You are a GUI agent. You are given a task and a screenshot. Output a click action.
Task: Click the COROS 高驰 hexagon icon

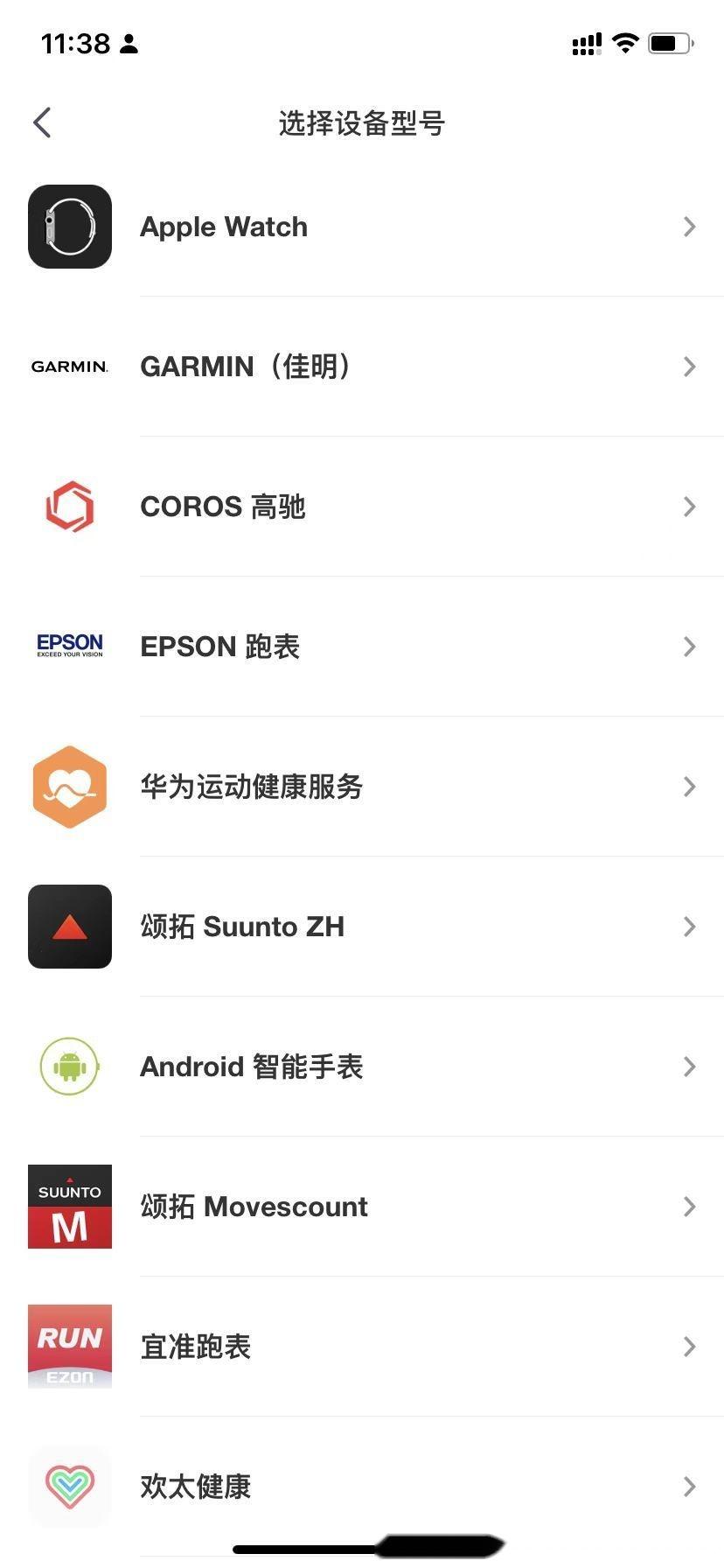[69, 506]
